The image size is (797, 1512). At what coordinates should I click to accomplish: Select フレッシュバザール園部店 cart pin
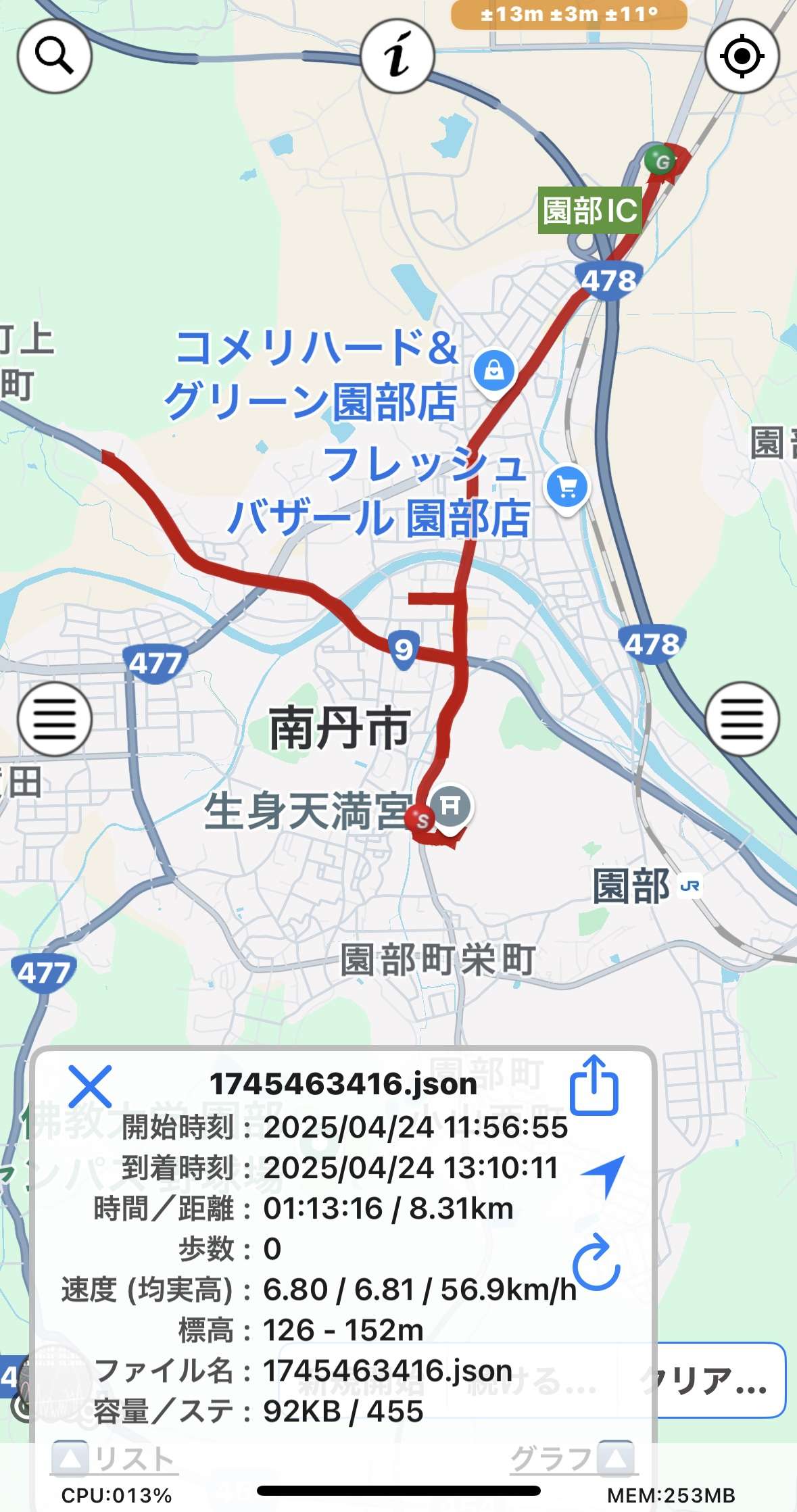567,487
